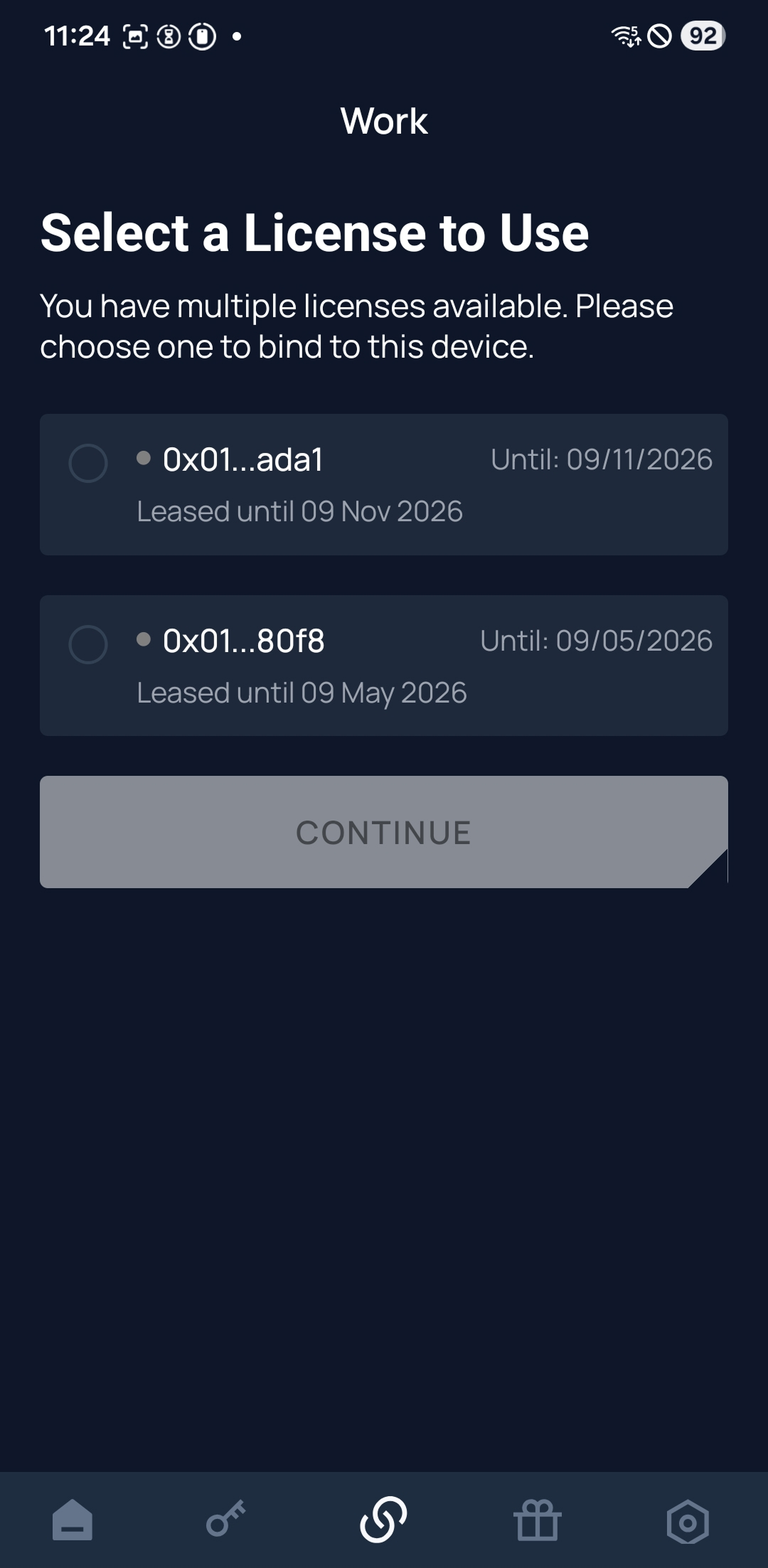Go to the gift rewards tab
This screenshot has width=768, height=1568.
point(538,1520)
